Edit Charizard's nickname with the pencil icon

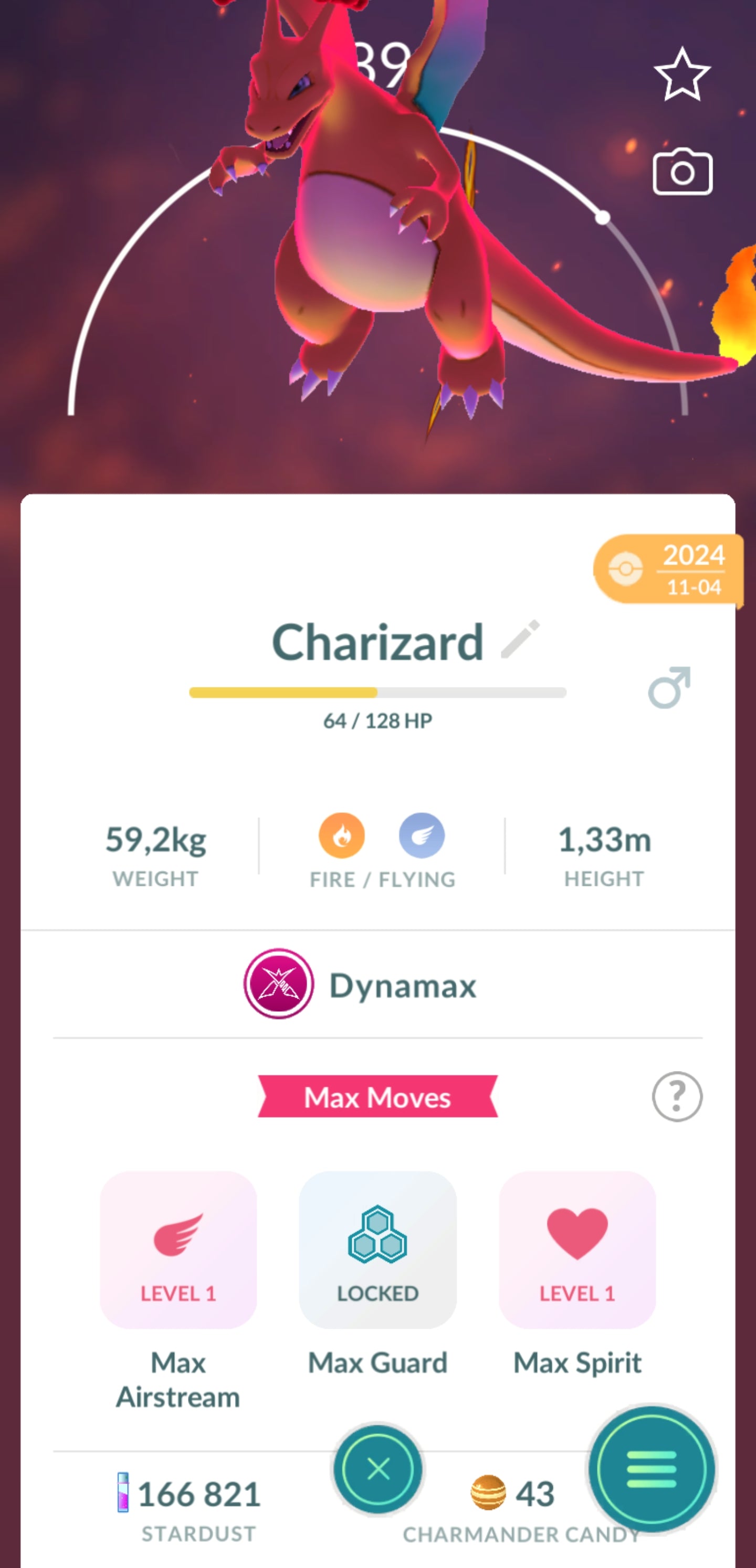(x=520, y=640)
